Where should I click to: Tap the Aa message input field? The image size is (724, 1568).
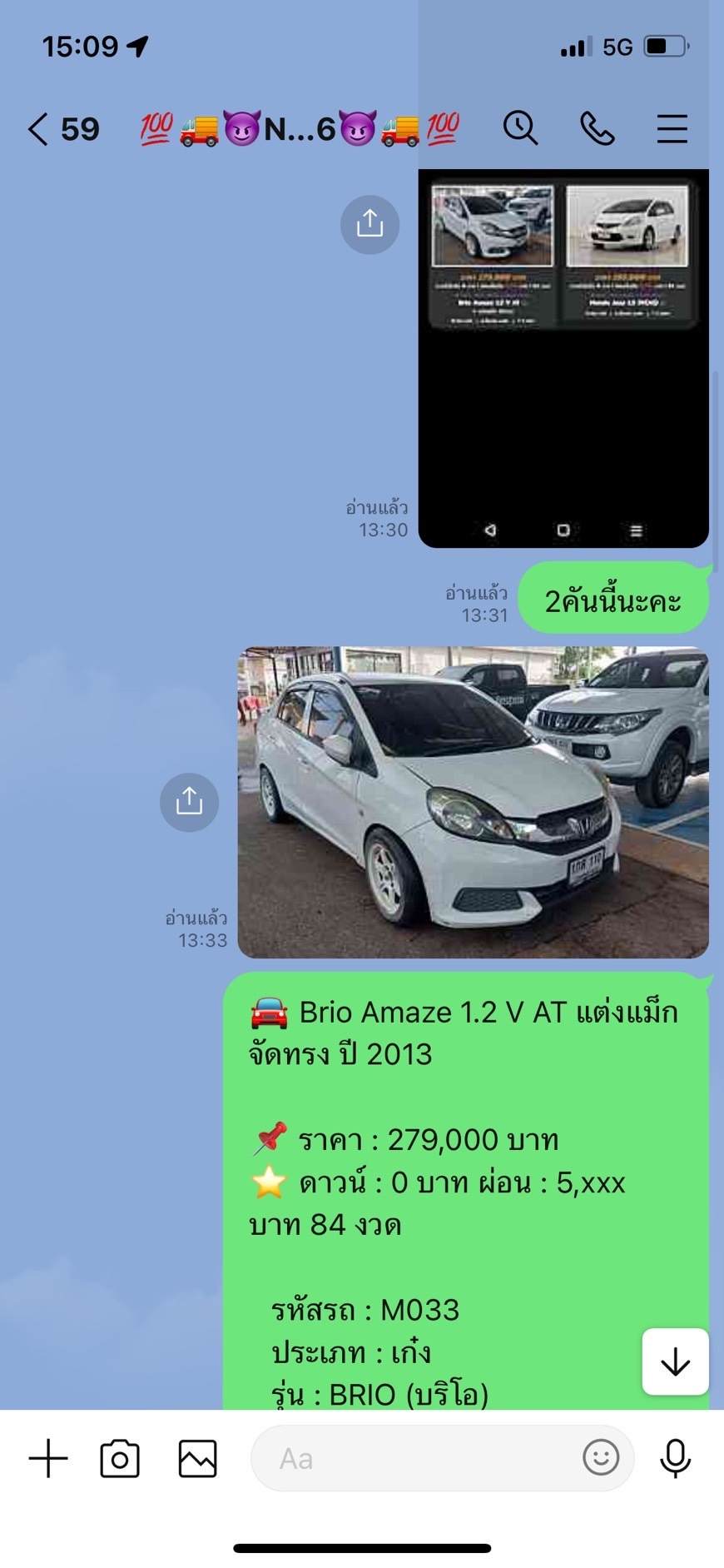coord(416,1458)
